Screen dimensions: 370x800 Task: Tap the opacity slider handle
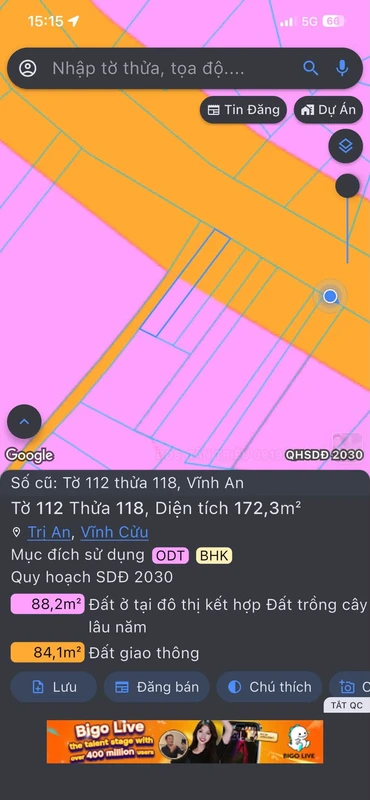tap(347, 186)
